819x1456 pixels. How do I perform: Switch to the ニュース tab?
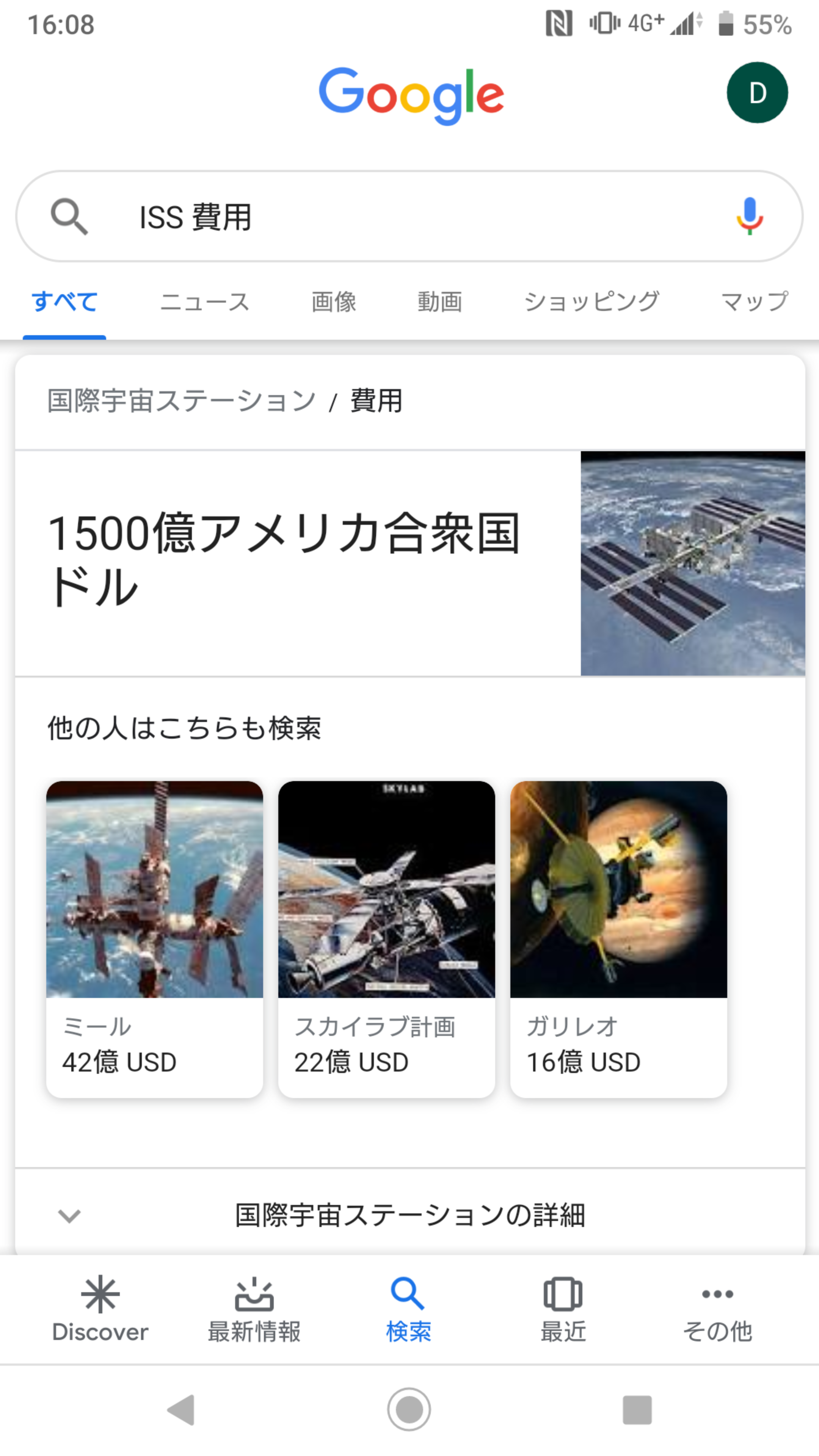205,302
